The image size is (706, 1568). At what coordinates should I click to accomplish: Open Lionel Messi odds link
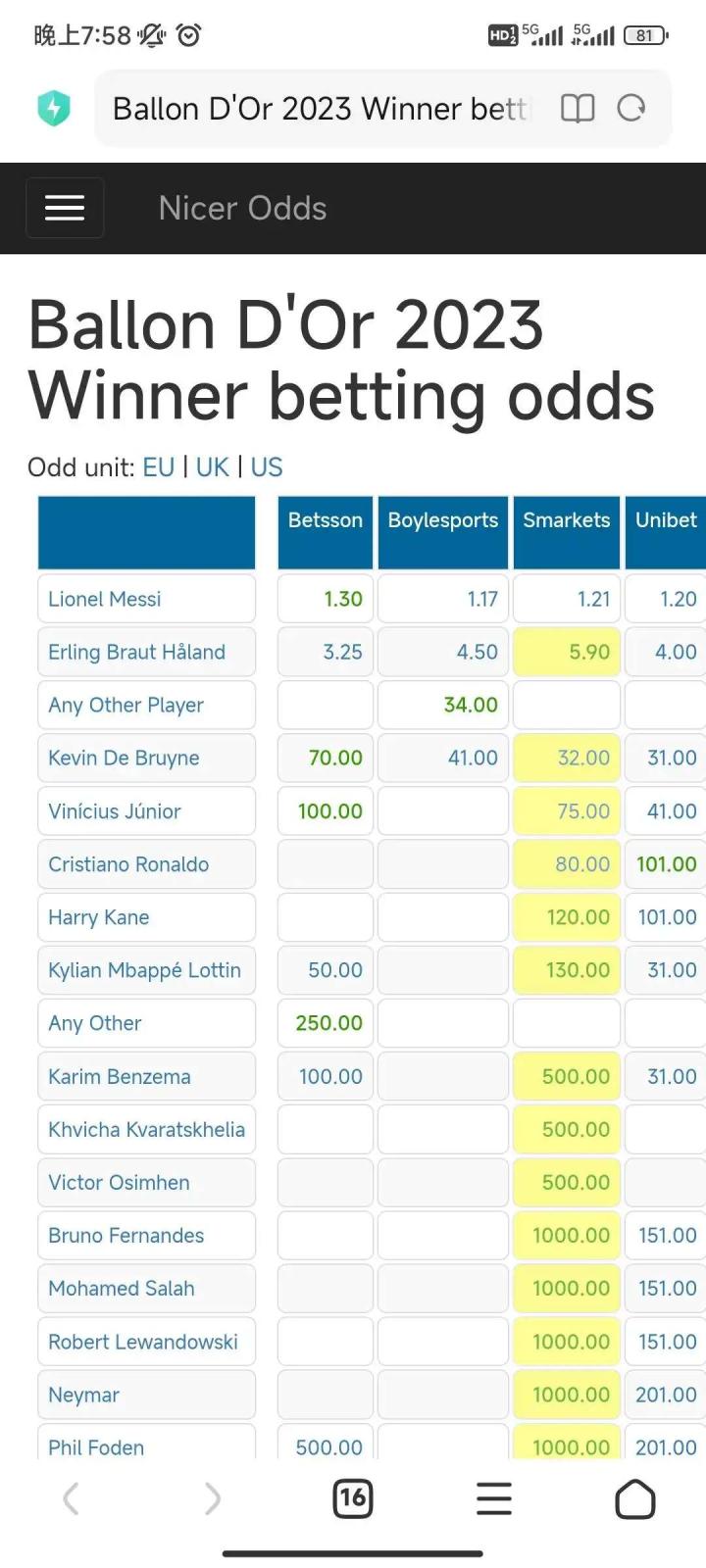click(105, 599)
